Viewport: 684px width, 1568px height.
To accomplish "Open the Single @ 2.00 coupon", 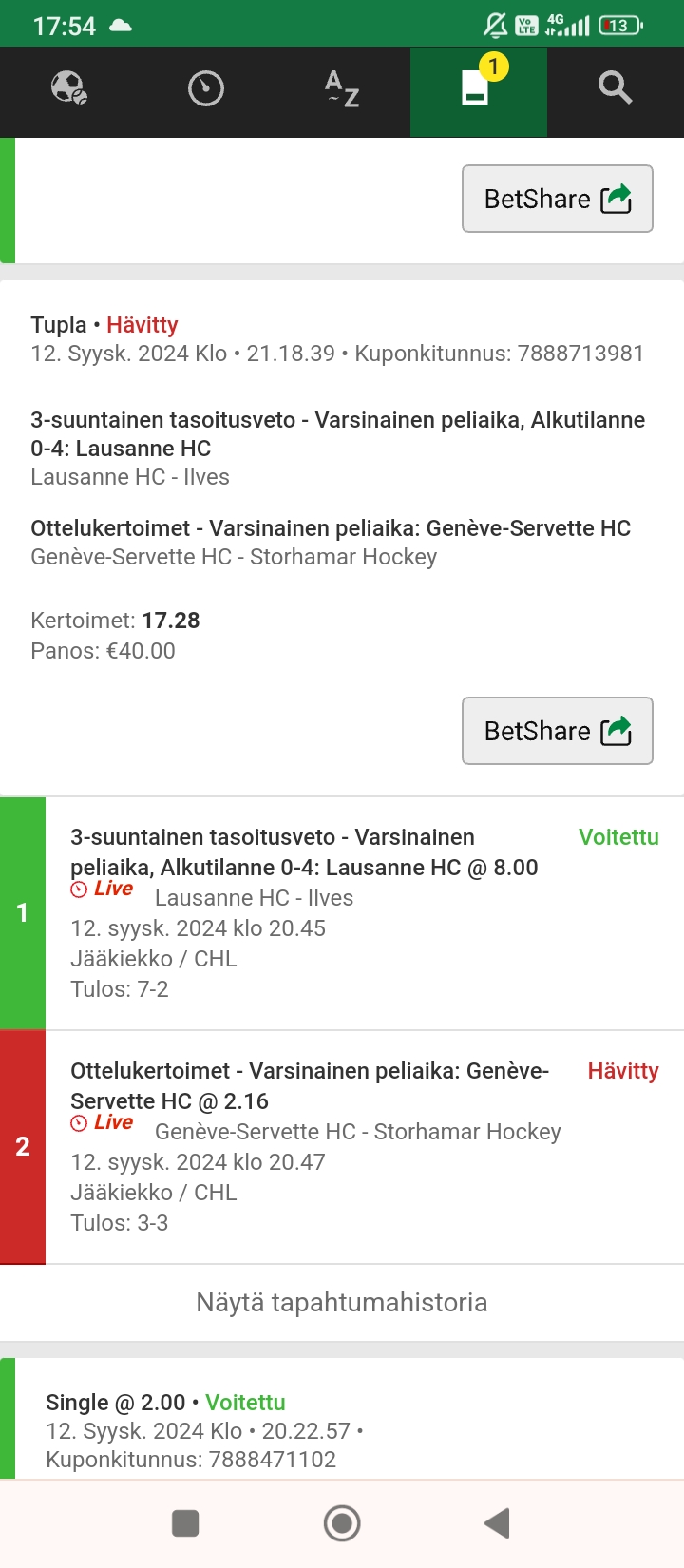I will pos(342,1419).
